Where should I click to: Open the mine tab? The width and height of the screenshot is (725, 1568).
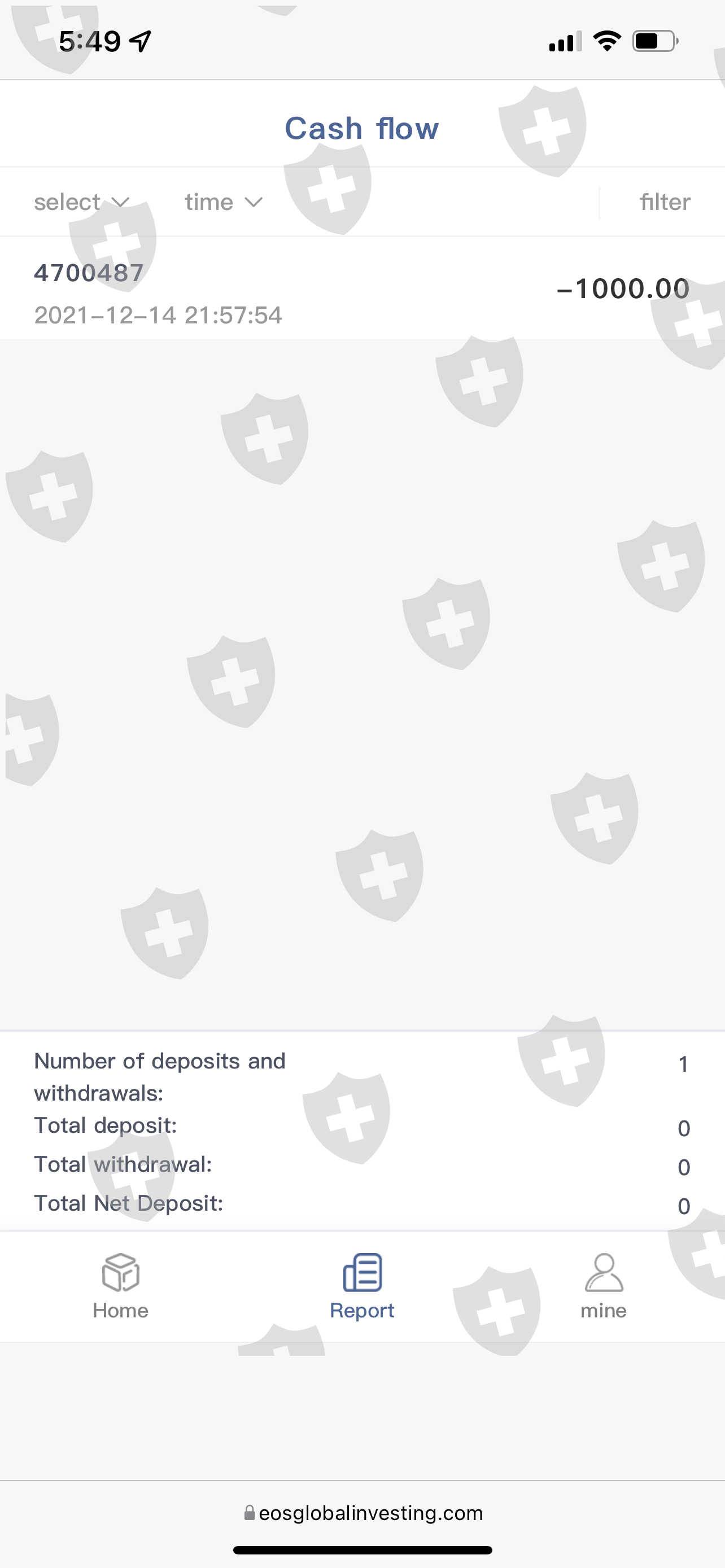(x=603, y=1287)
